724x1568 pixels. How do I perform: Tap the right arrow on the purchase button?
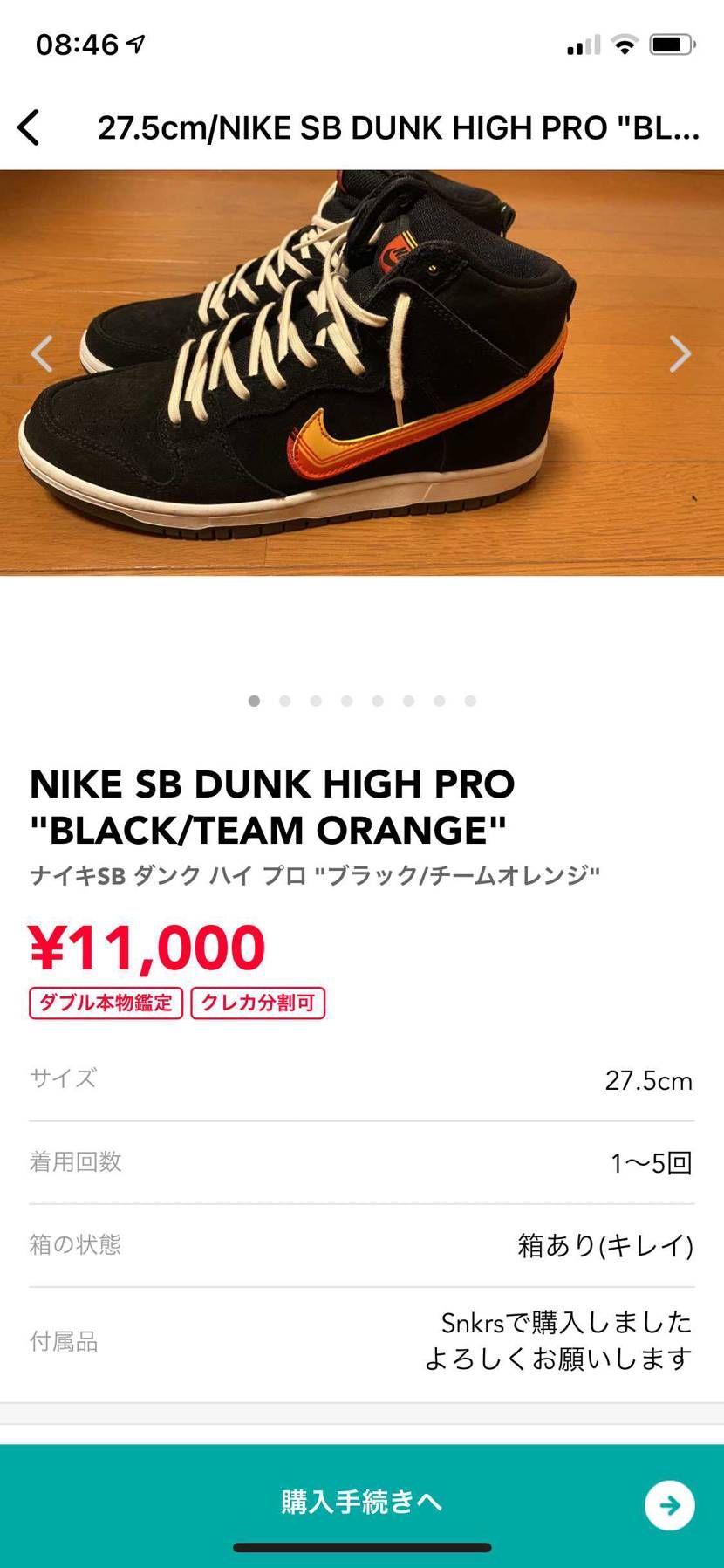[x=668, y=1503]
